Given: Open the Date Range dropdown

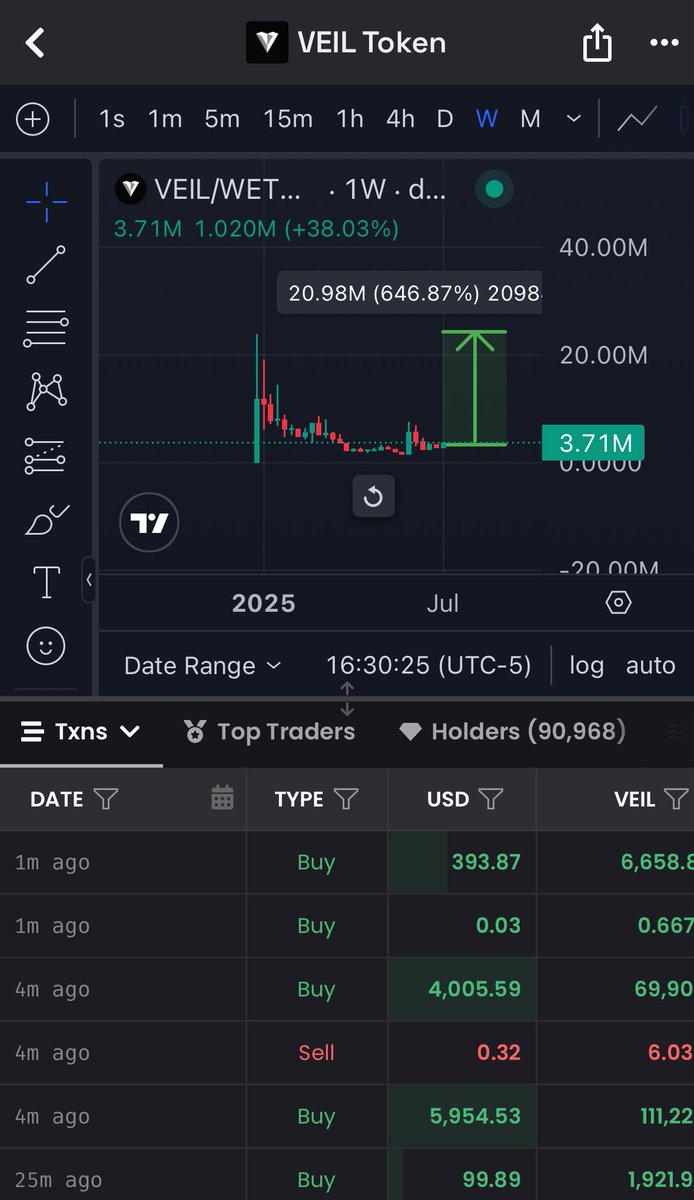Looking at the screenshot, I should coord(202,666).
